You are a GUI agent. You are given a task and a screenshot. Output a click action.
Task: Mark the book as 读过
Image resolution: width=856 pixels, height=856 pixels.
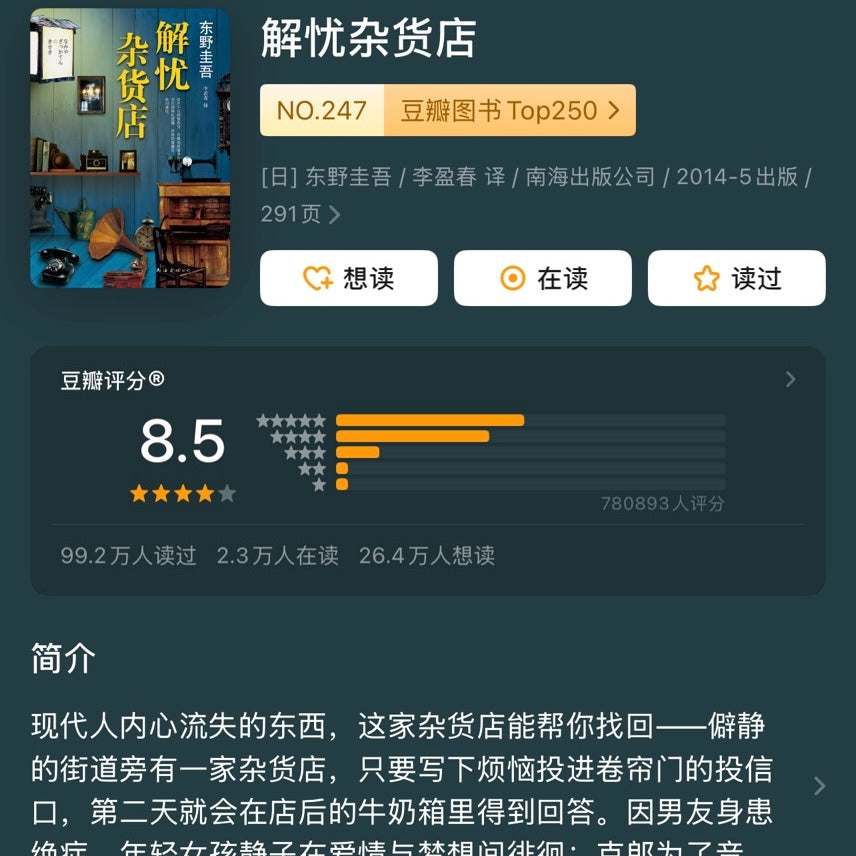click(x=736, y=278)
